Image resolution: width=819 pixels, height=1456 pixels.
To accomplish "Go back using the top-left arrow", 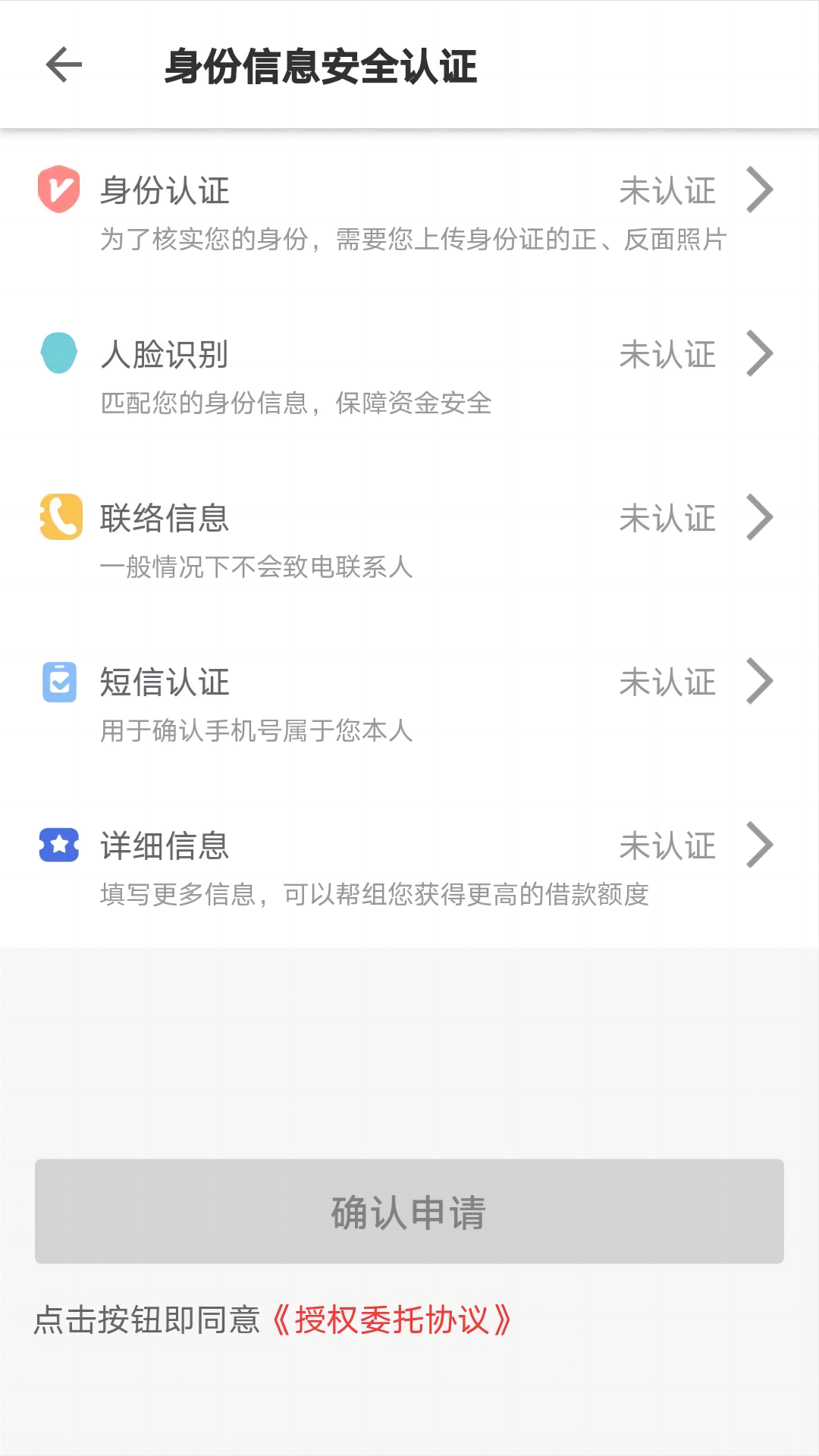I will pyautogui.click(x=64, y=65).
